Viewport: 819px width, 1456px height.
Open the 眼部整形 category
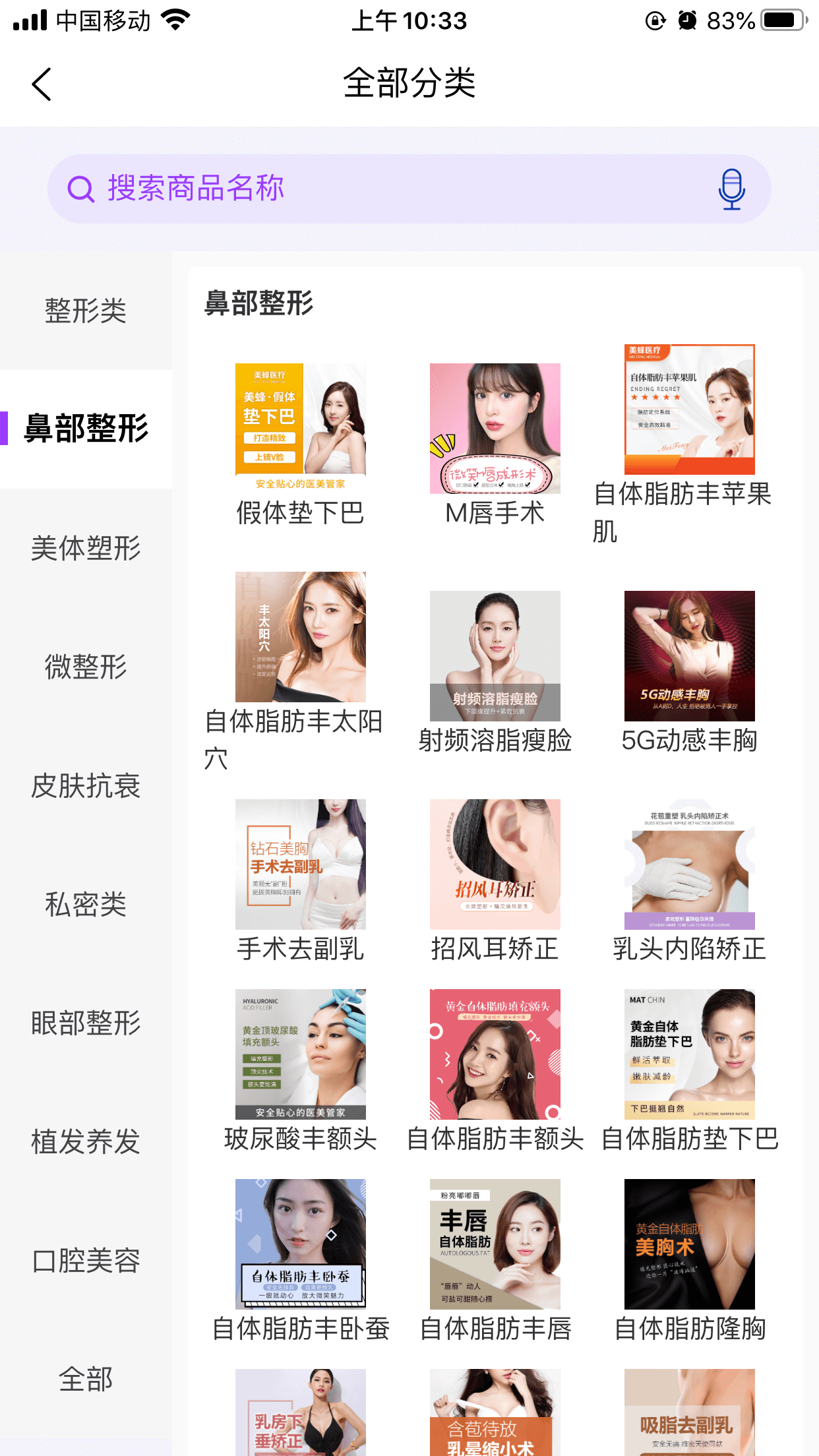(86, 1023)
